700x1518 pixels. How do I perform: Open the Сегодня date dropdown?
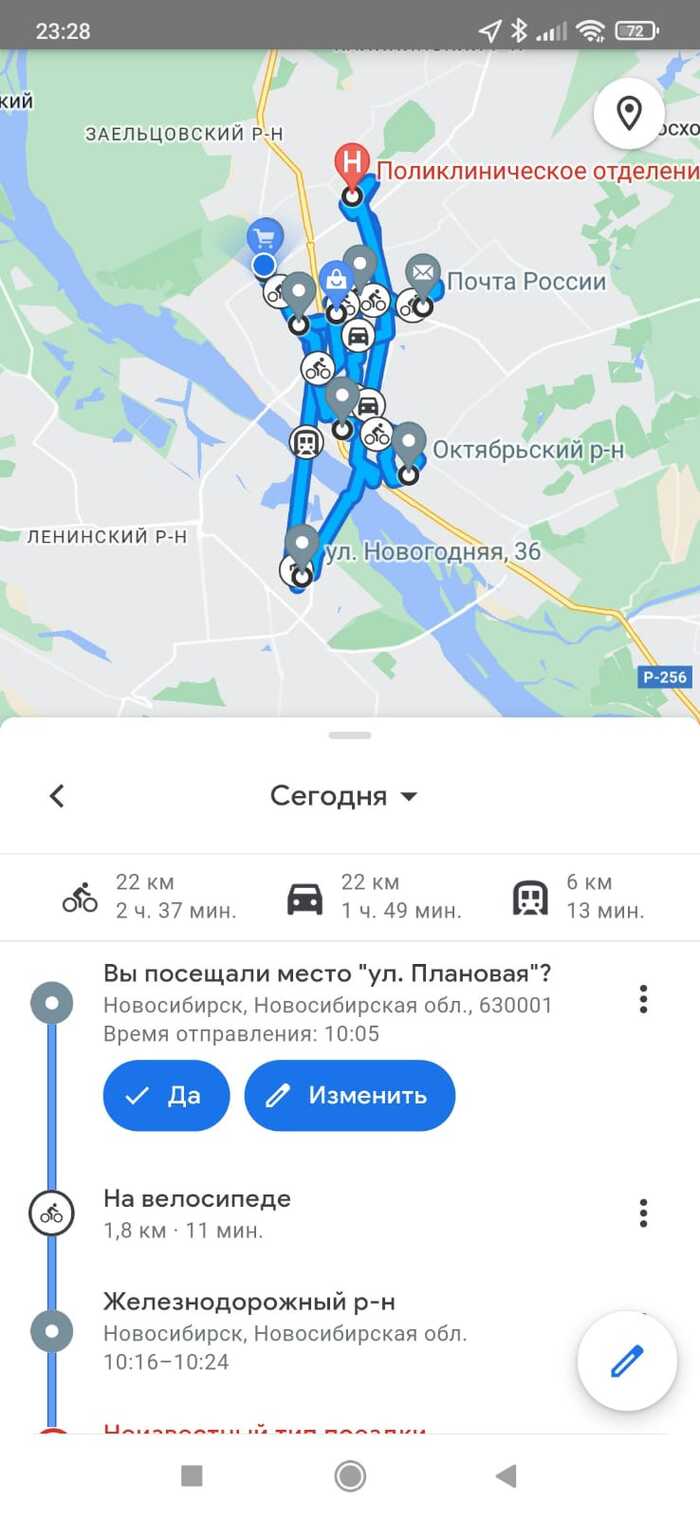[x=343, y=796]
